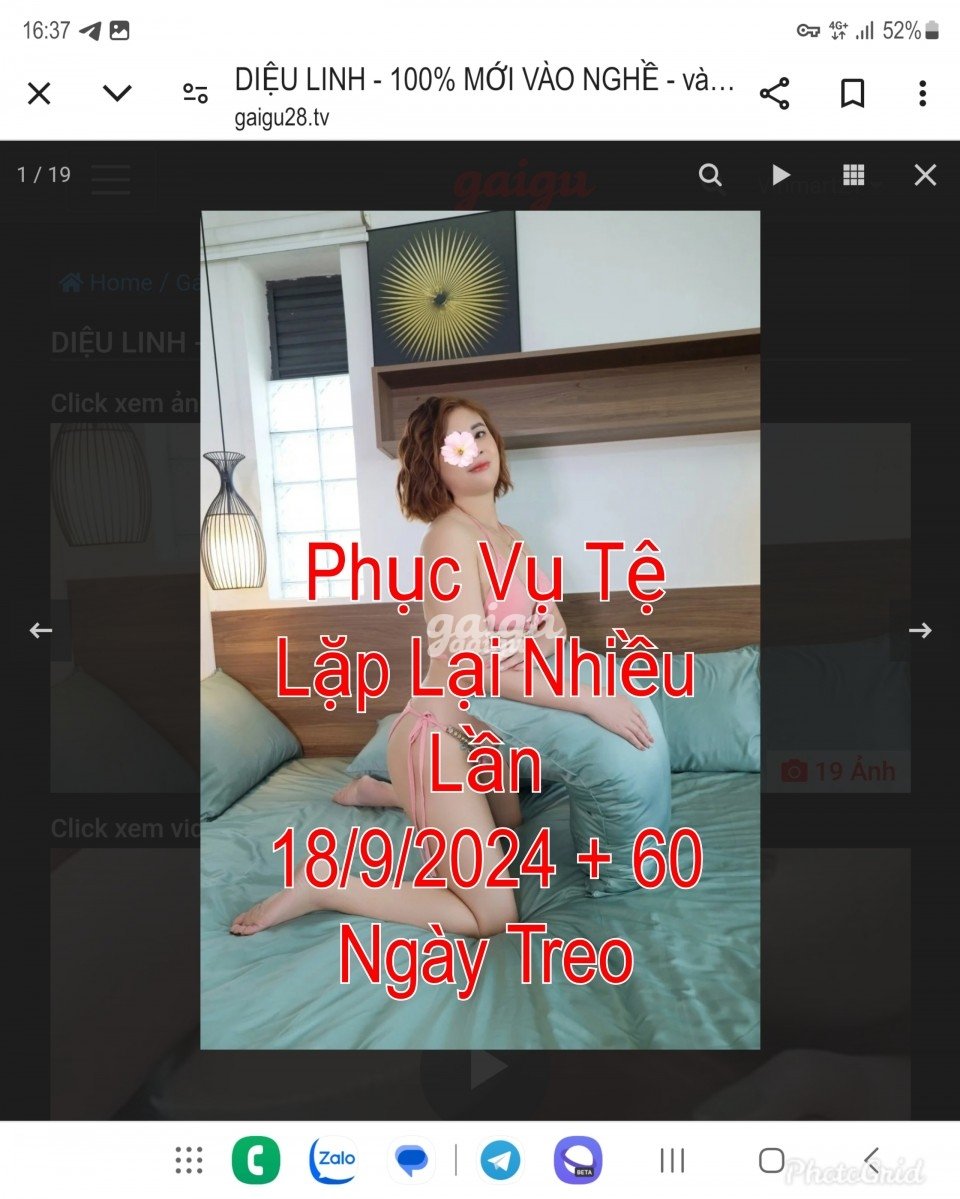This screenshot has height=1199, width=960.
Task: Open Telegram from the taskbar
Action: pyautogui.click(x=500, y=1160)
